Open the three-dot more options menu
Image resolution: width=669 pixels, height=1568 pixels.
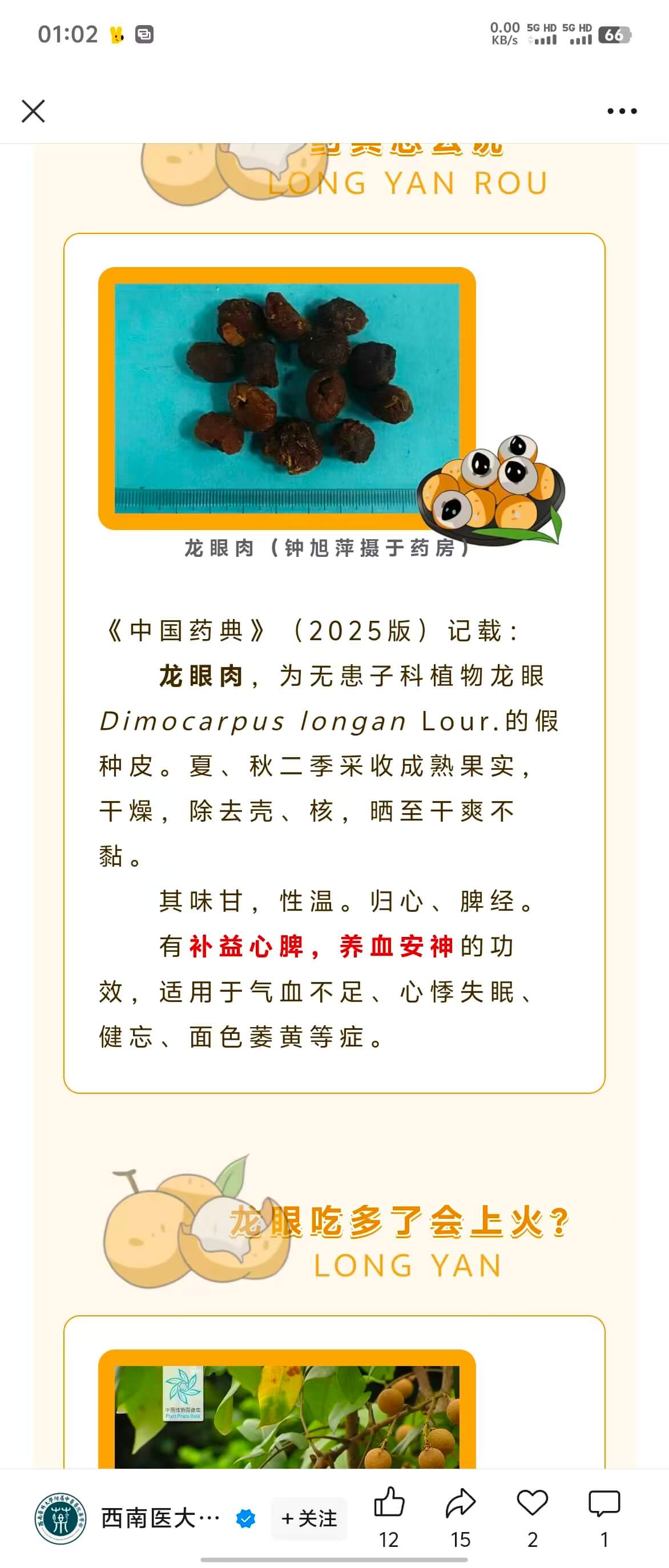click(622, 111)
